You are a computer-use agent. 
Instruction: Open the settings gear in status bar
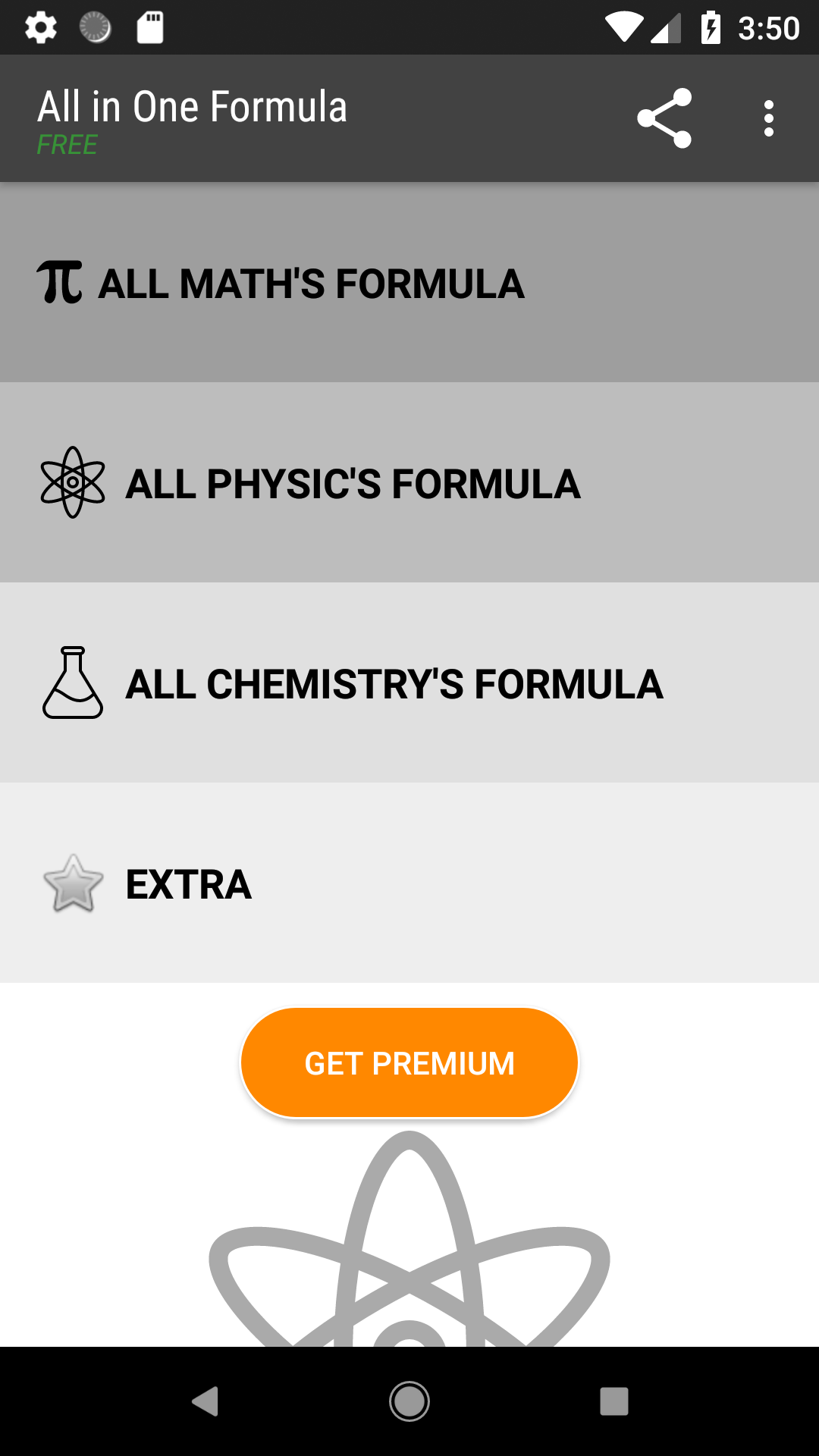(x=42, y=27)
